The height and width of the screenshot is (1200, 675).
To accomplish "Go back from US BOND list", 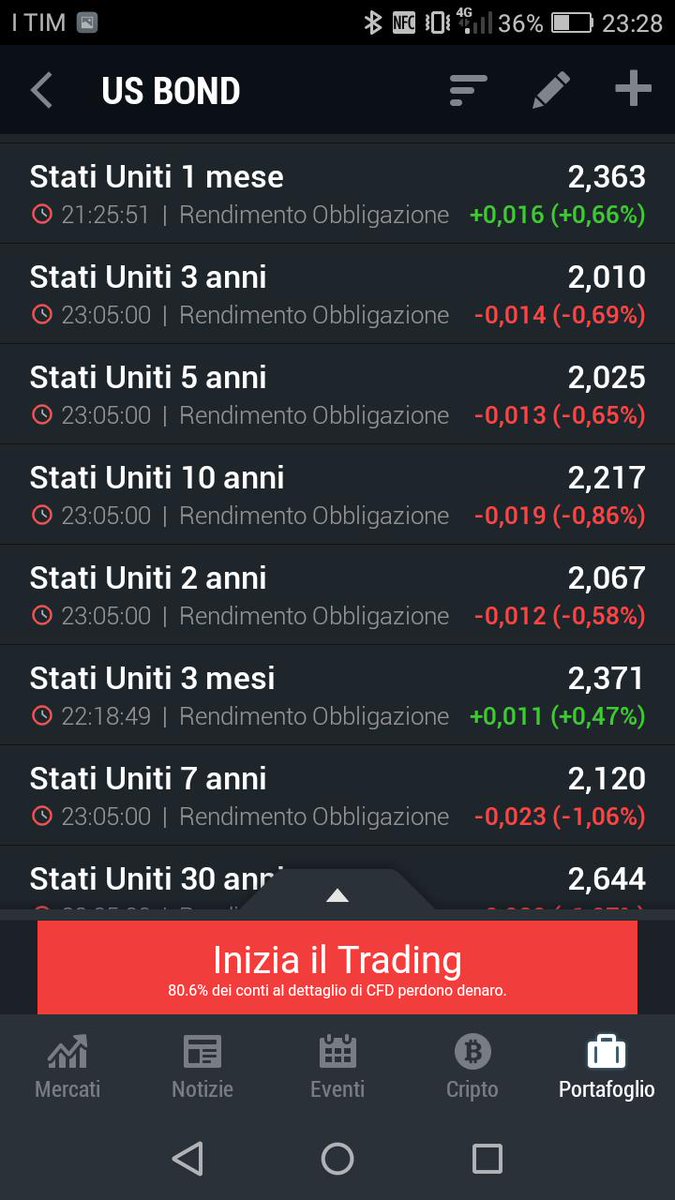I will (x=41, y=91).
